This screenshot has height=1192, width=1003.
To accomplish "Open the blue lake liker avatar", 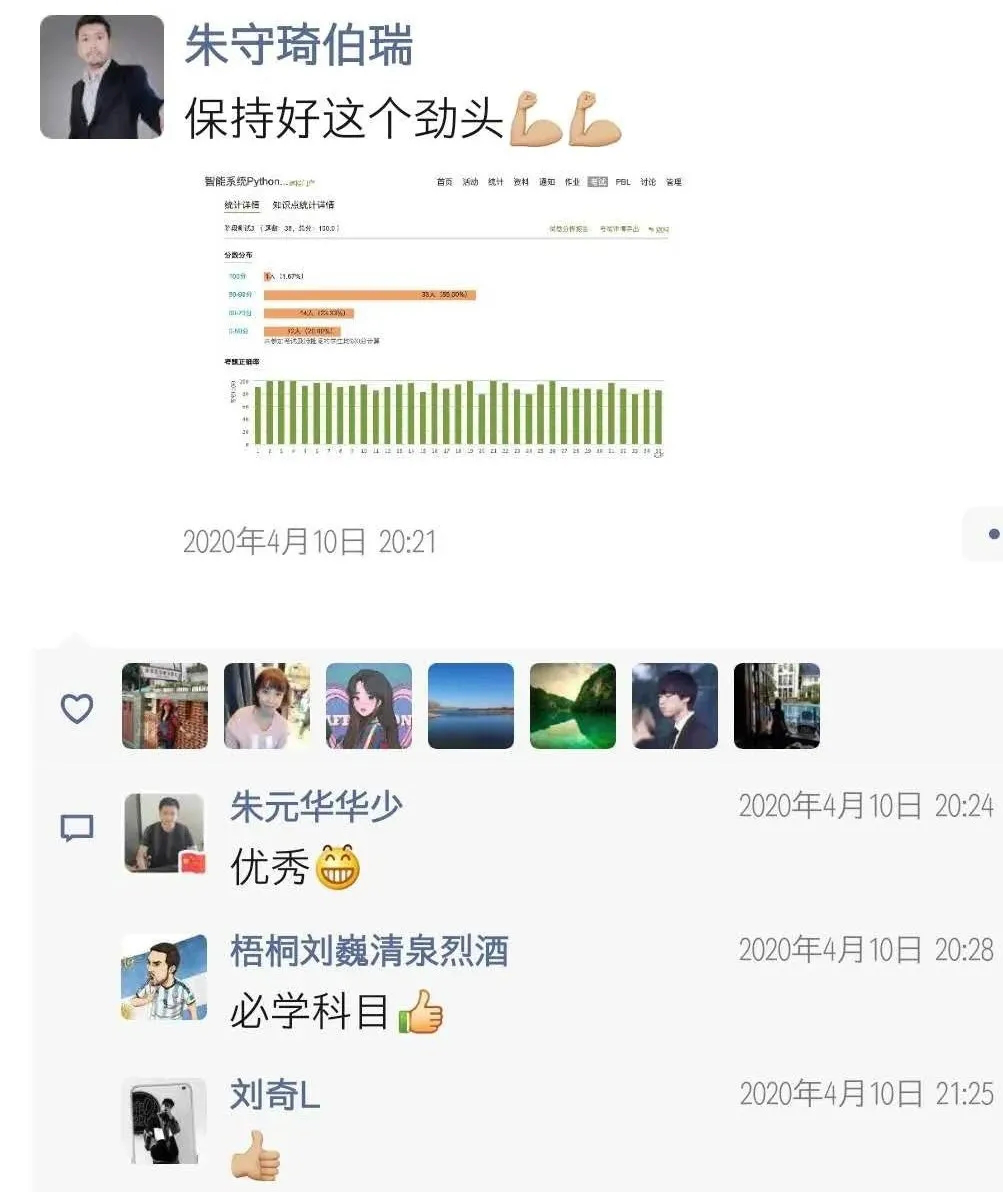I will click(471, 706).
